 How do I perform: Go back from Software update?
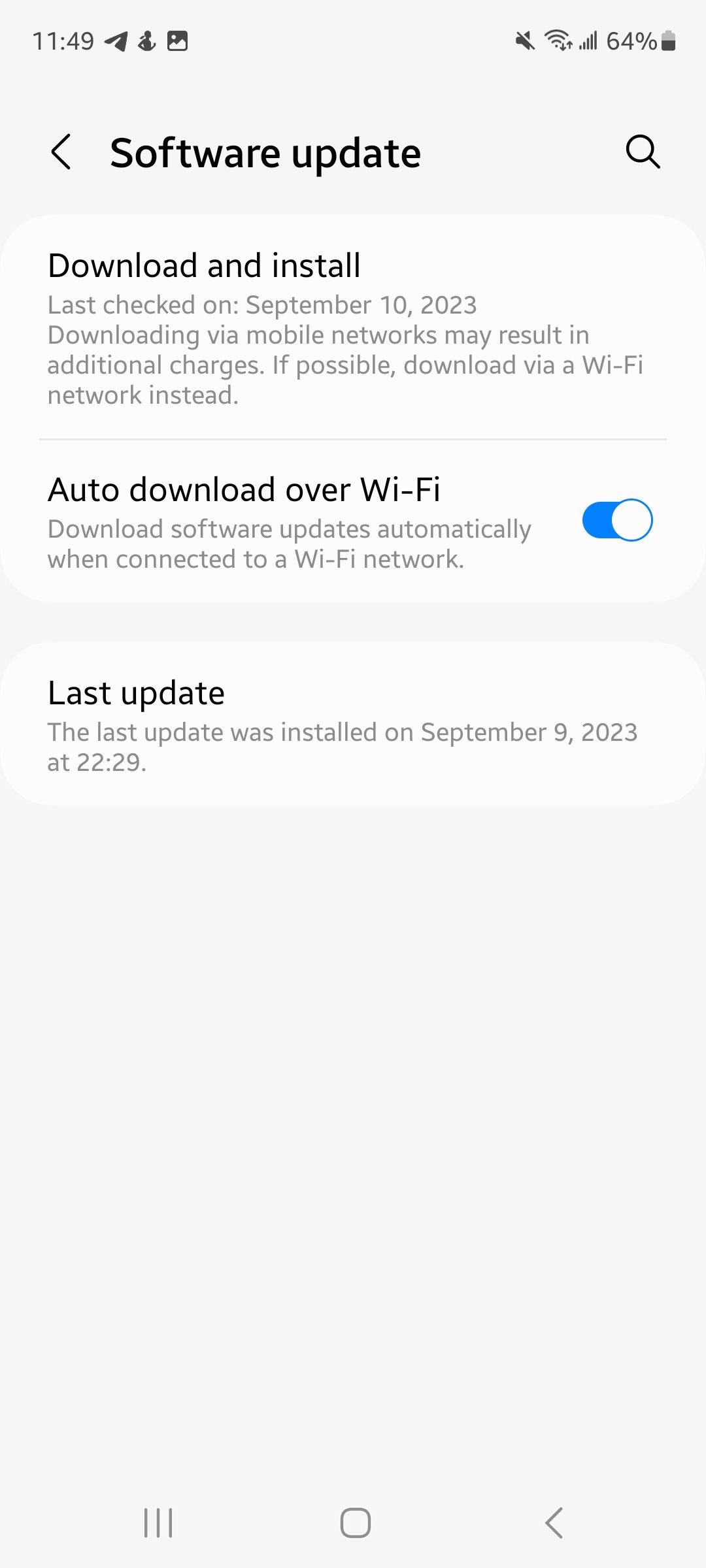tap(61, 152)
